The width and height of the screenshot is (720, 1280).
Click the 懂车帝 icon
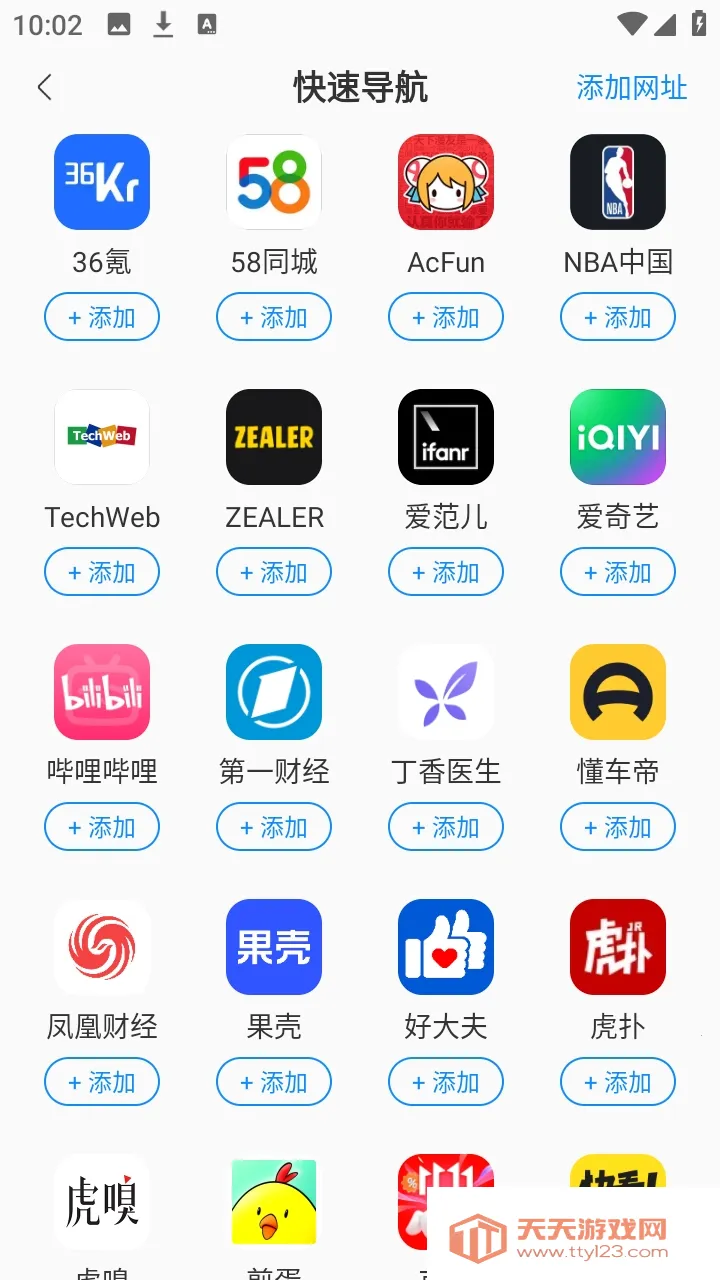click(x=617, y=692)
